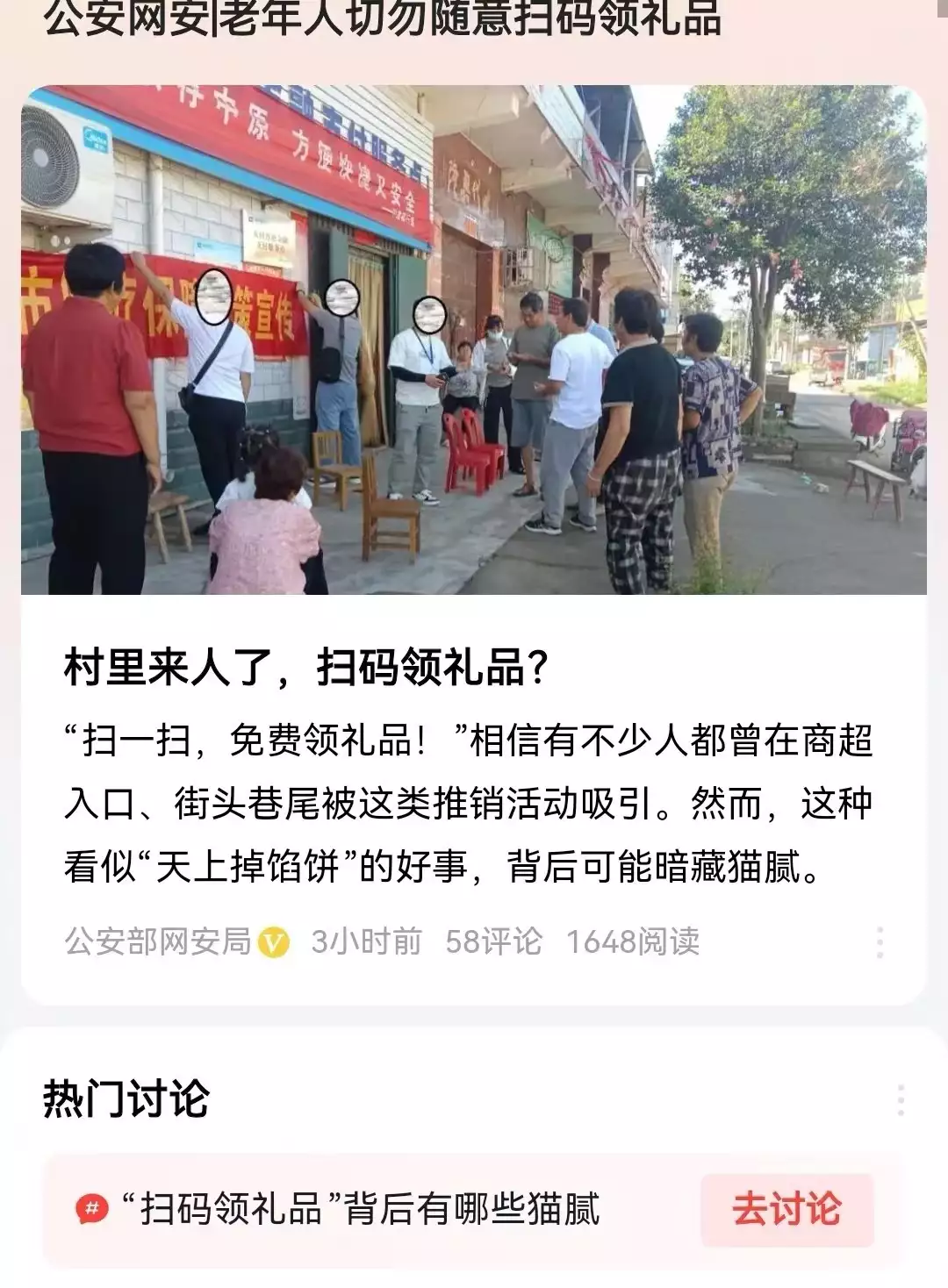Open the overflow menu beside 热门讨论
The width and height of the screenshot is (948, 1288).
[x=900, y=1099]
